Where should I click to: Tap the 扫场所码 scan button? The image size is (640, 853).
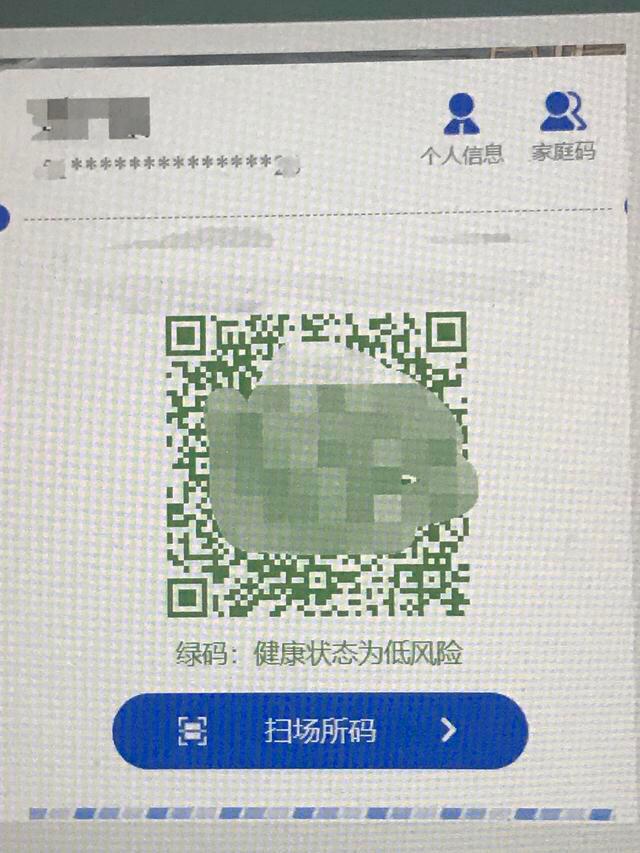(320, 731)
